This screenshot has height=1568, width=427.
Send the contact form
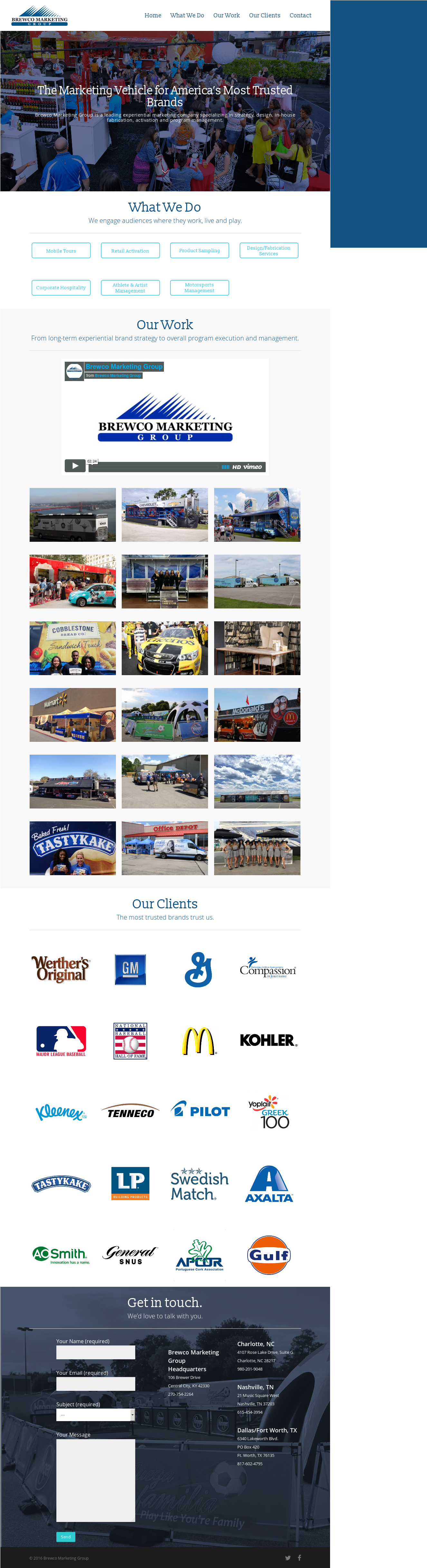pyautogui.click(x=66, y=1537)
